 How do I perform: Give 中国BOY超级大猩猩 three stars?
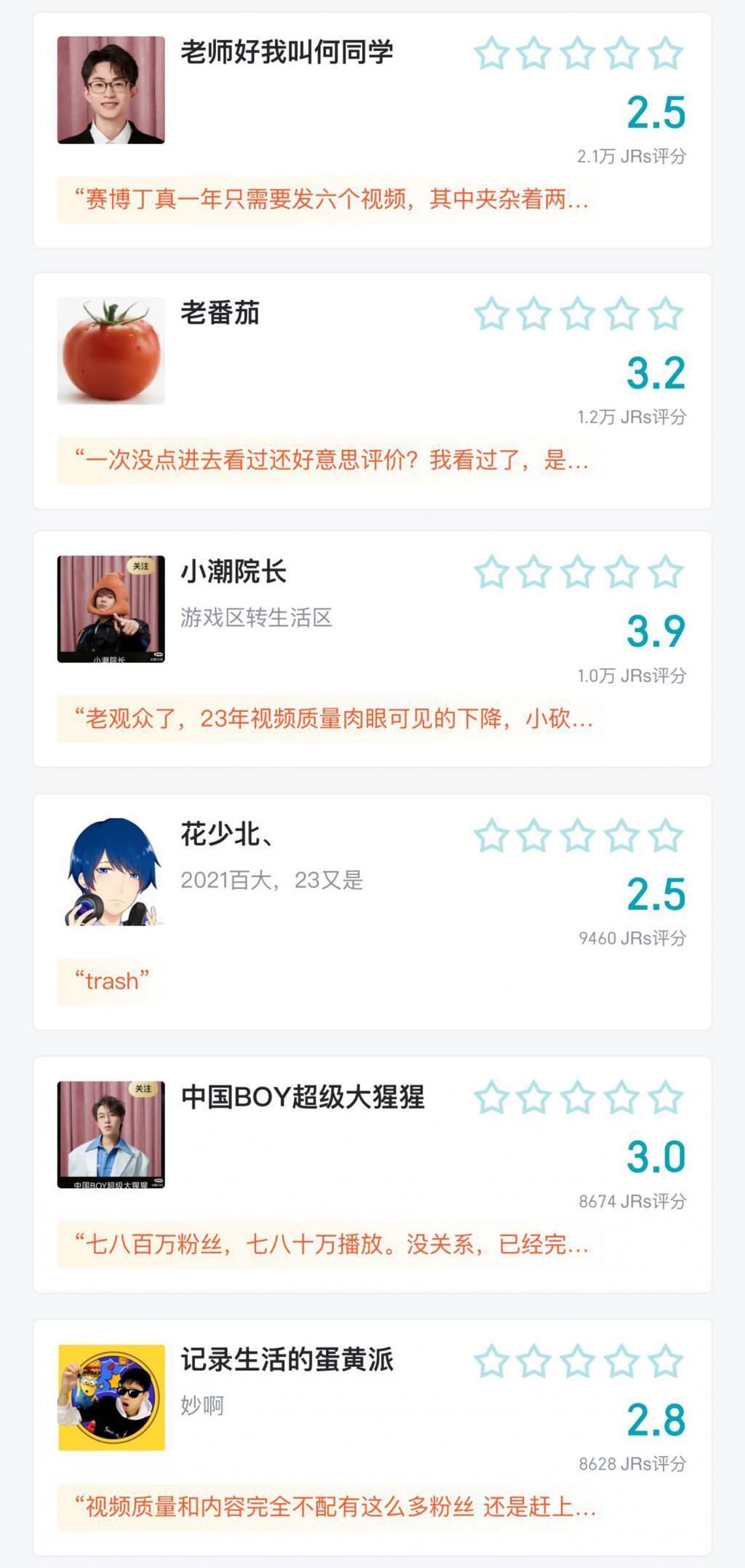click(x=578, y=1098)
